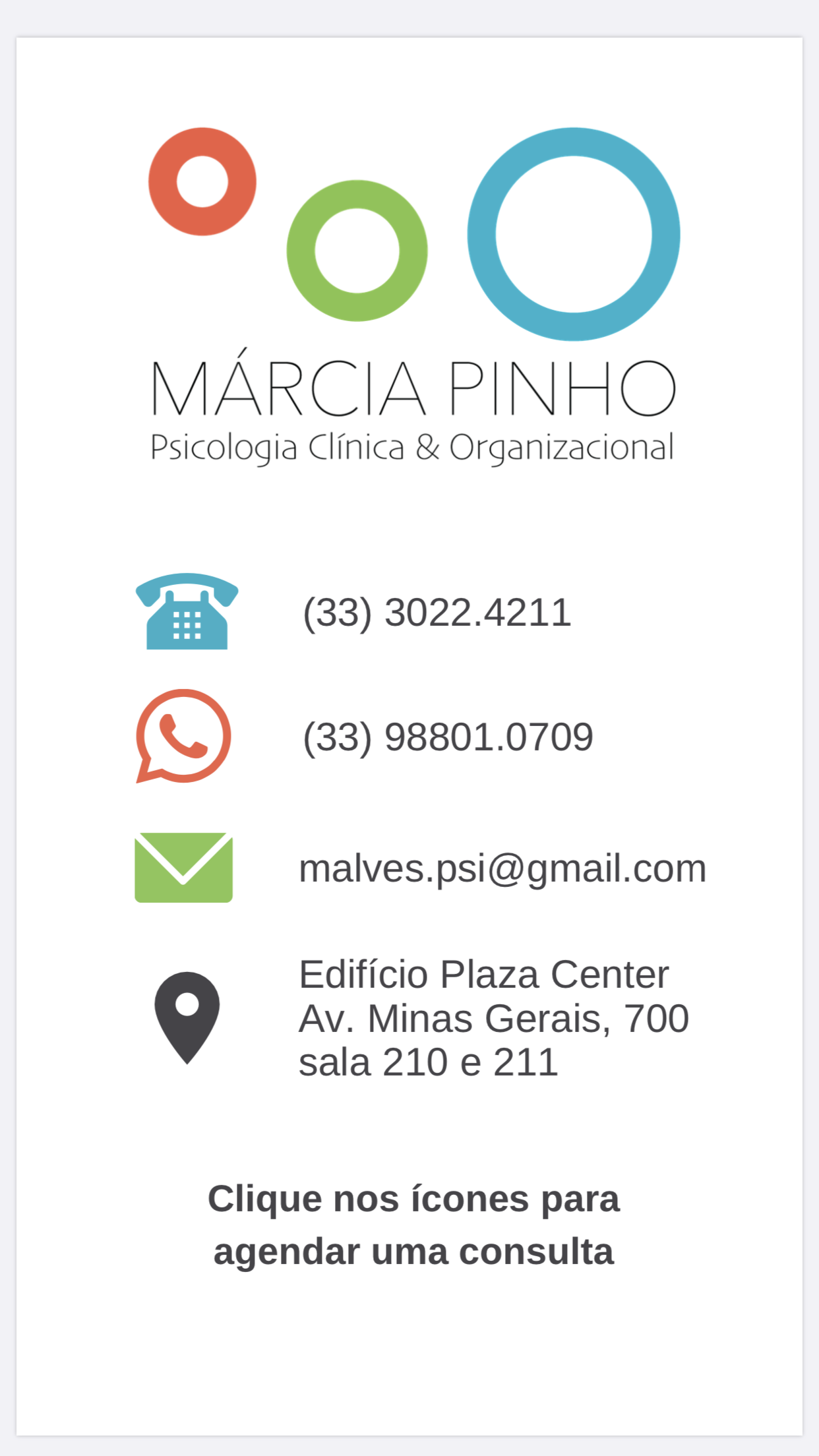Tap the blue landline telephone icon
The height and width of the screenshot is (1456, 819).
click(x=187, y=612)
